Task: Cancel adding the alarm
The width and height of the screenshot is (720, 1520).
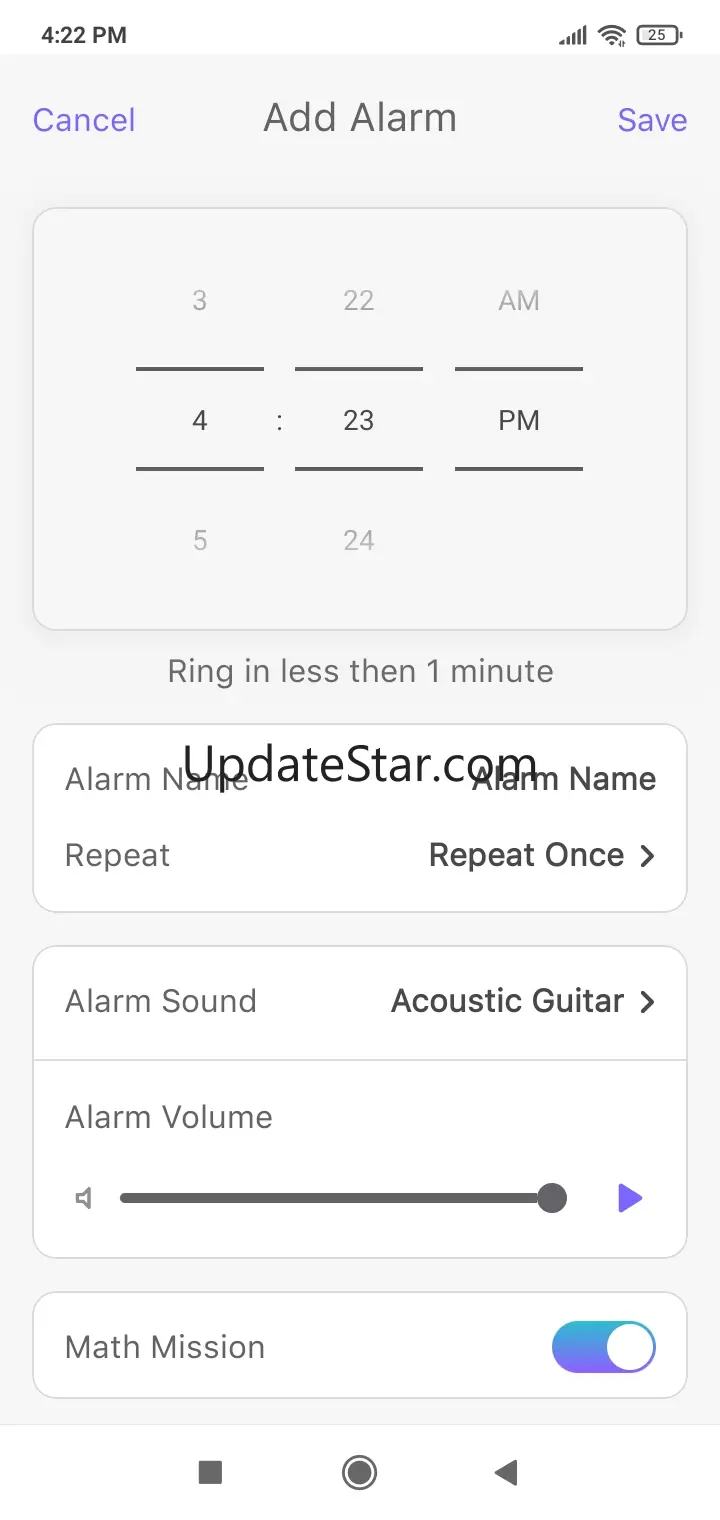Action: coord(84,120)
